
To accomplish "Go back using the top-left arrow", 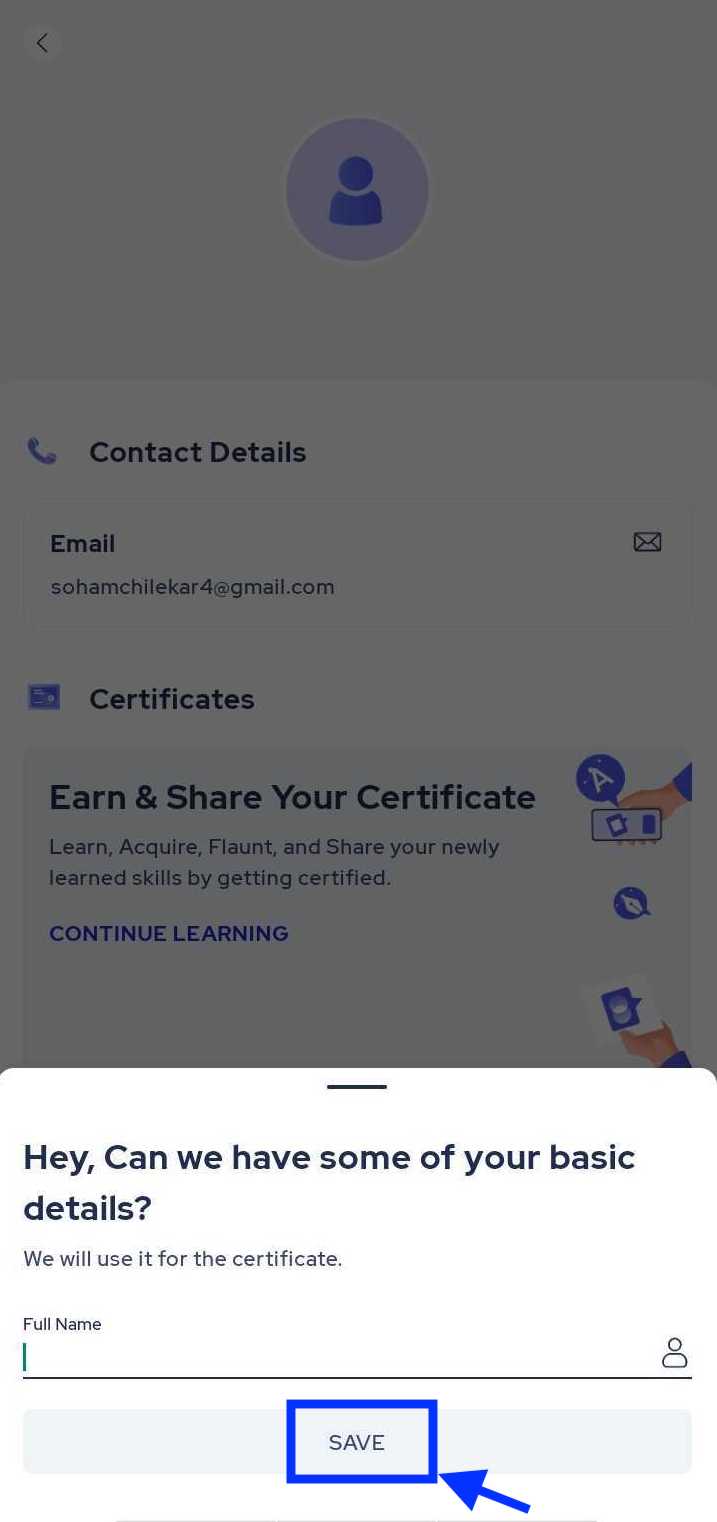I will (x=42, y=43).
